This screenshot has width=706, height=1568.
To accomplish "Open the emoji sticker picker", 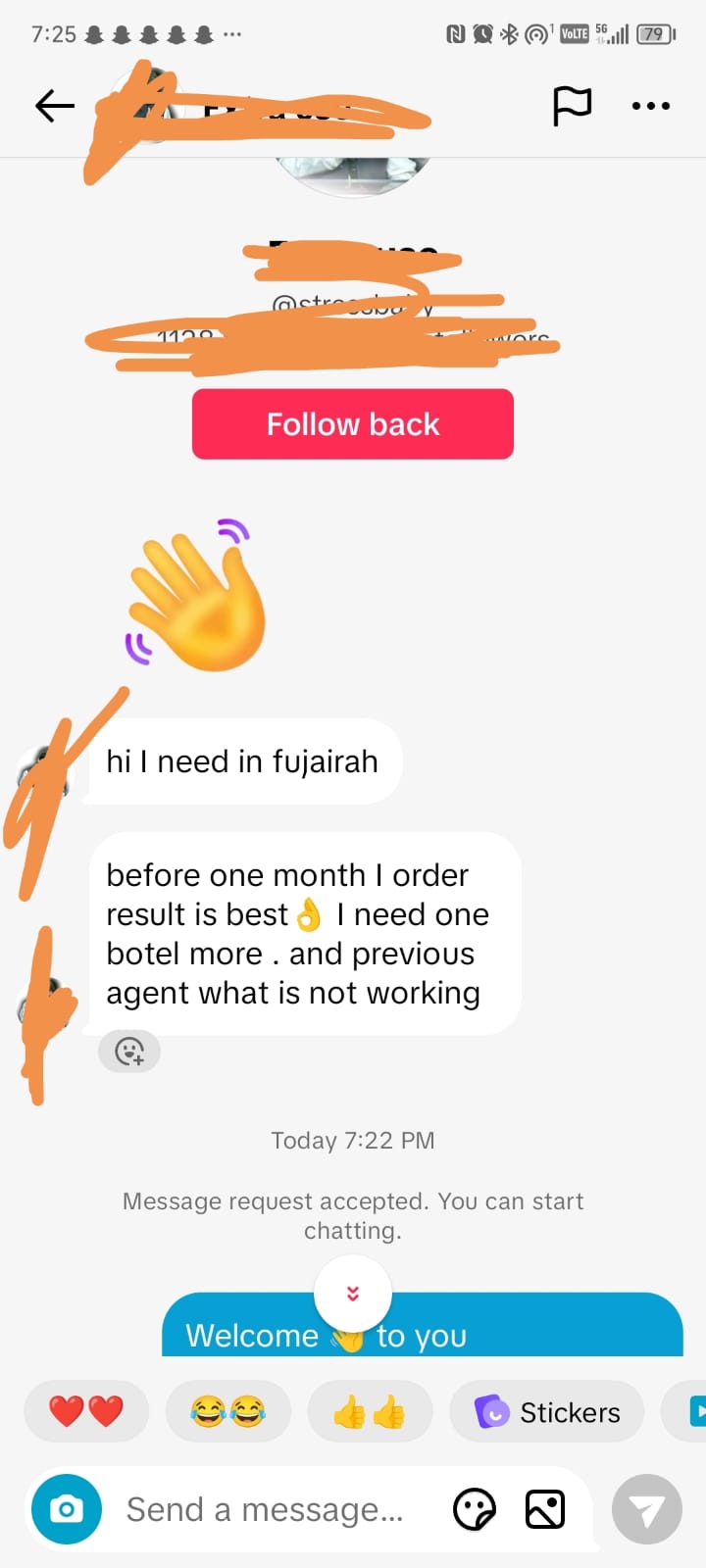I will pos(475,1509).
